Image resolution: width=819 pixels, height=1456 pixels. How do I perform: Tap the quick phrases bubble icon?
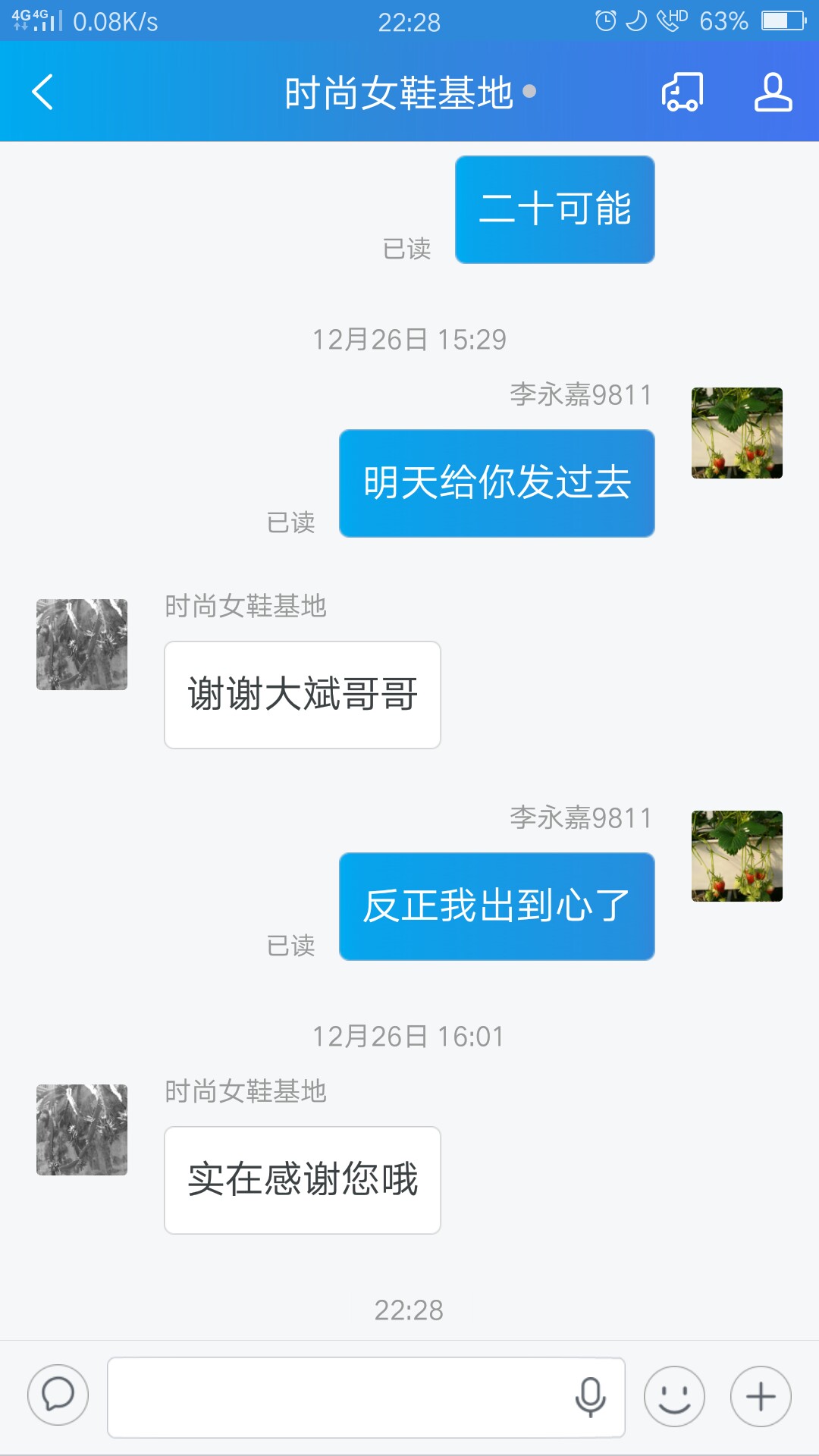pos(58,1395)
